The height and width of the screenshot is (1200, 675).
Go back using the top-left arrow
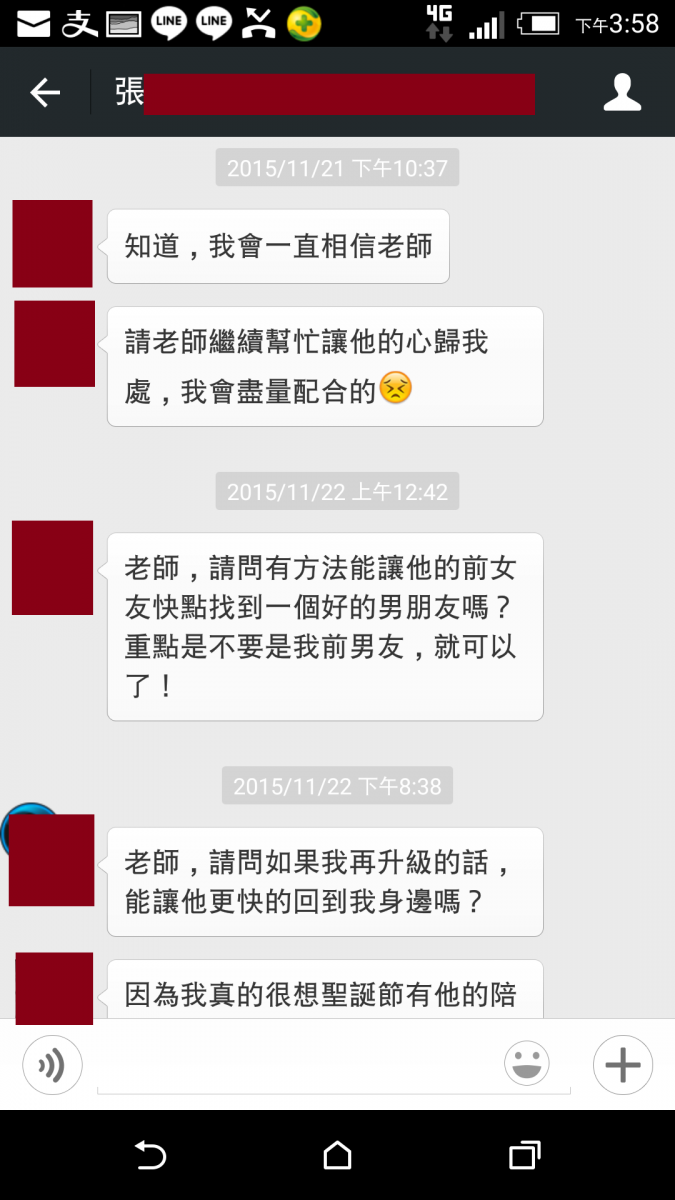(45, 93)
